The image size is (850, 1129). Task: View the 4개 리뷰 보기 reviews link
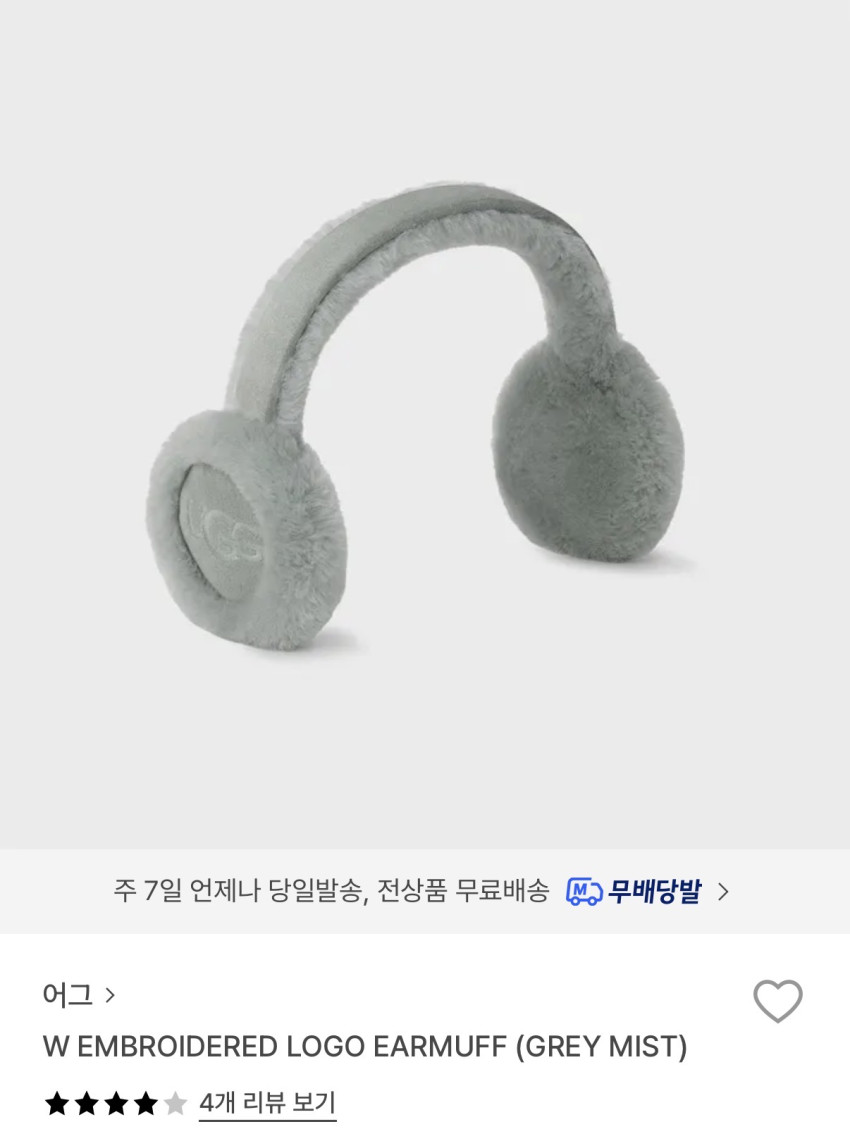coord(267,1103)
